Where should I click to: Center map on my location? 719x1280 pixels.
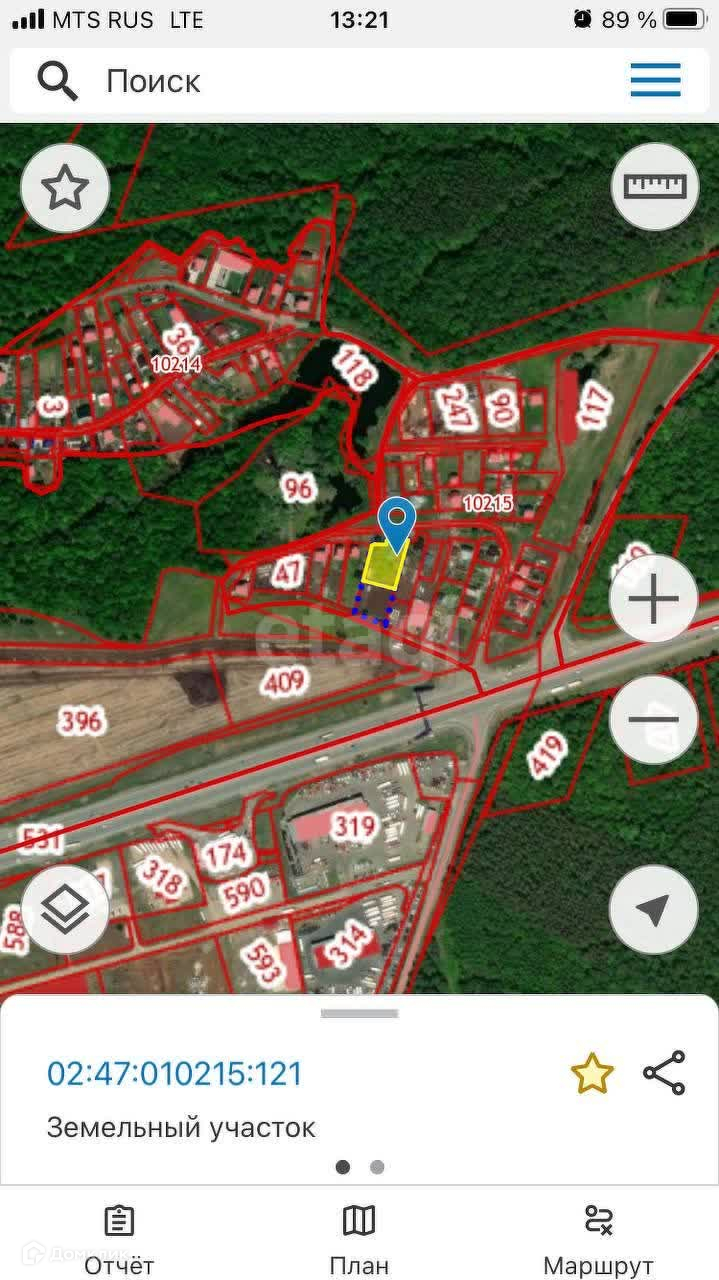(x=653, y=909)
